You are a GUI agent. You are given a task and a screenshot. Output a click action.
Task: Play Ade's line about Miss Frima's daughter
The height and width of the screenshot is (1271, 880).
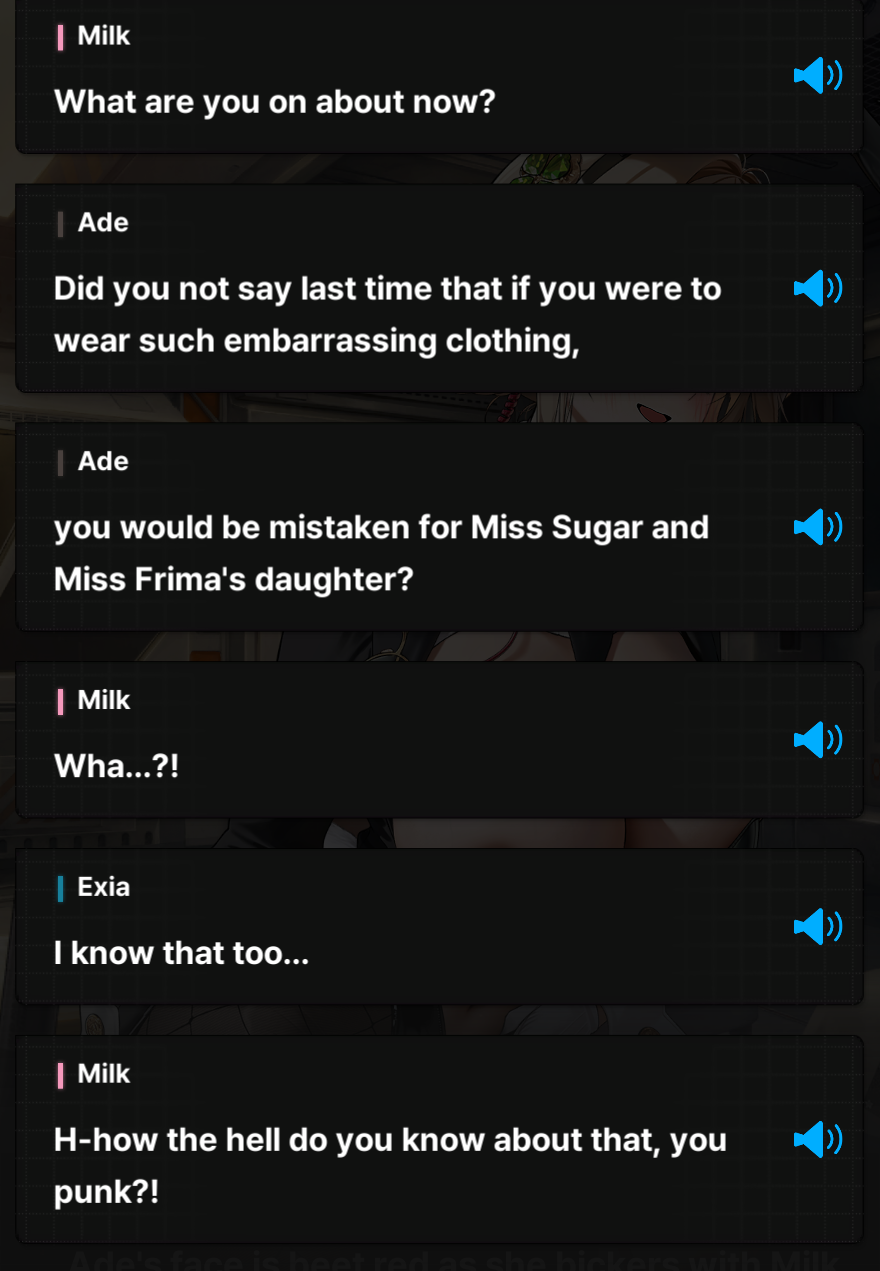[817, 526]
